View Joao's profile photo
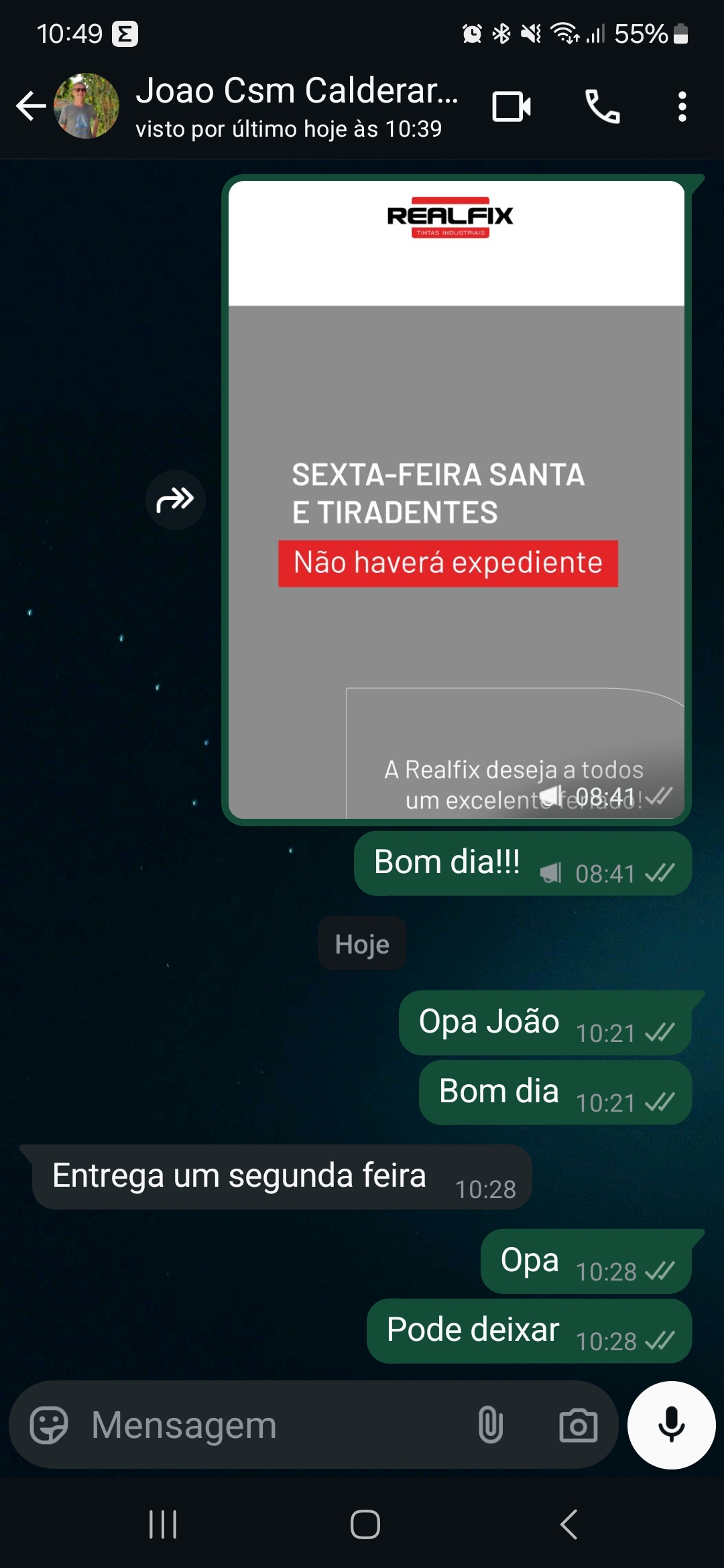Image resolution: width=724 pixels, height=1568 pixels. pos(86,106)
